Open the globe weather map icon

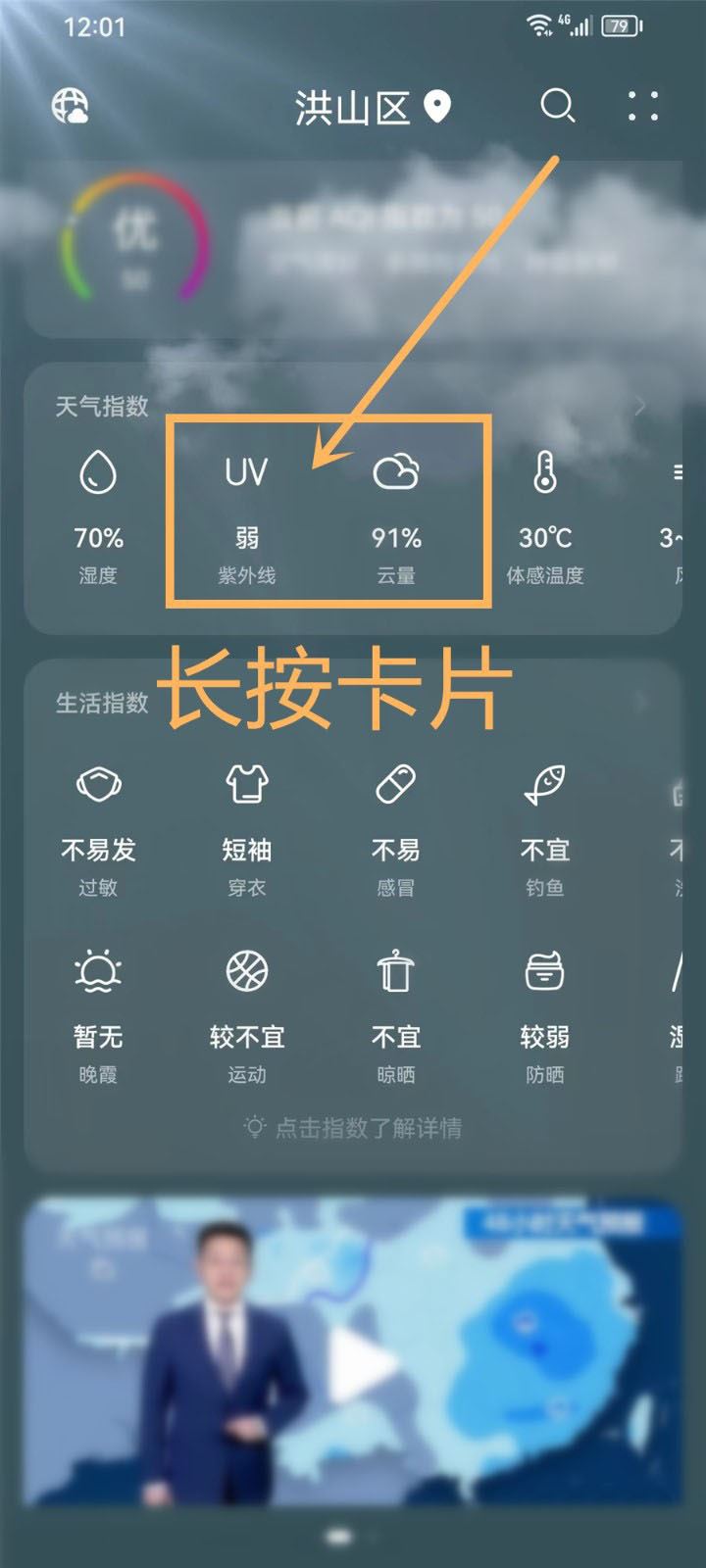click(x=71, y=105)
